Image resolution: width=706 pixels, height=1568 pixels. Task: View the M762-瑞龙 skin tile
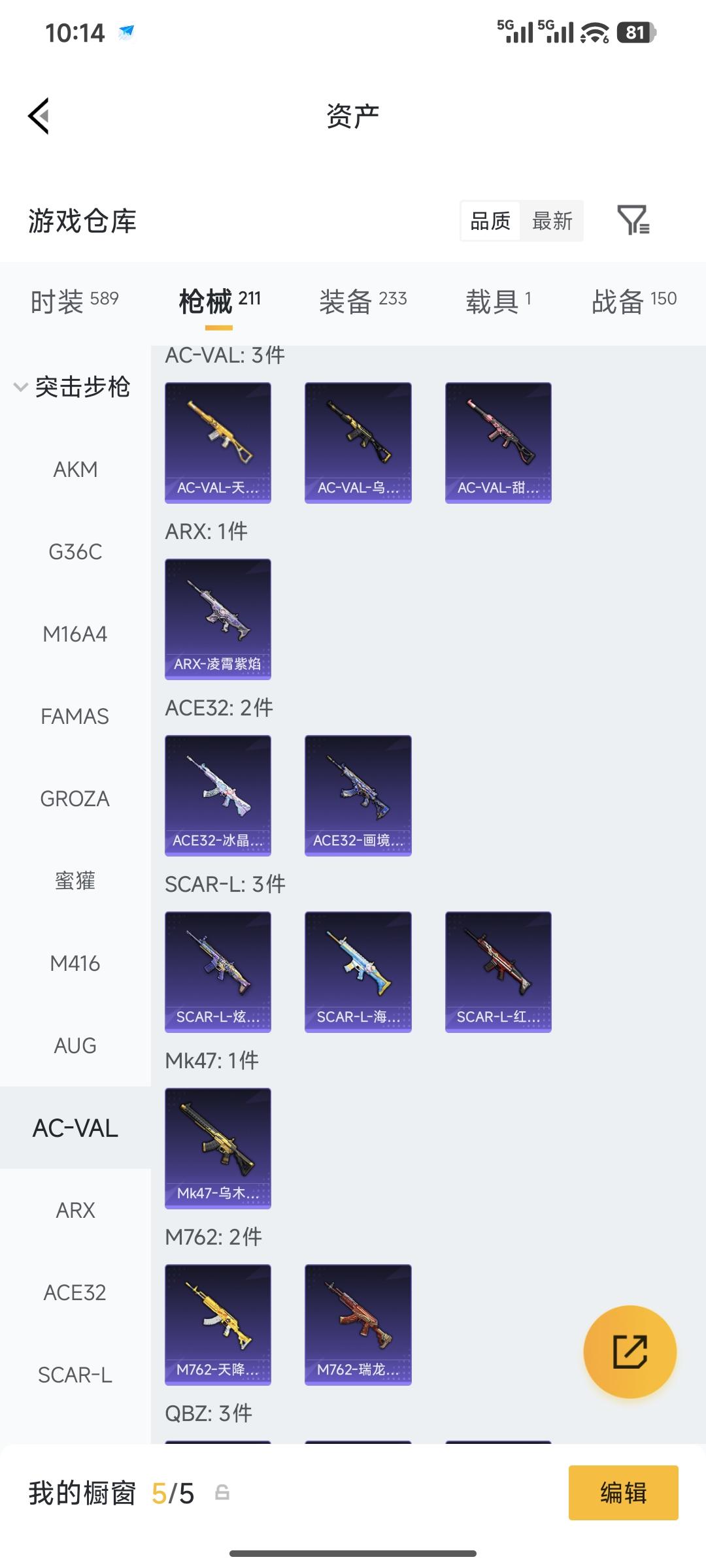[x=358, y=1324]
